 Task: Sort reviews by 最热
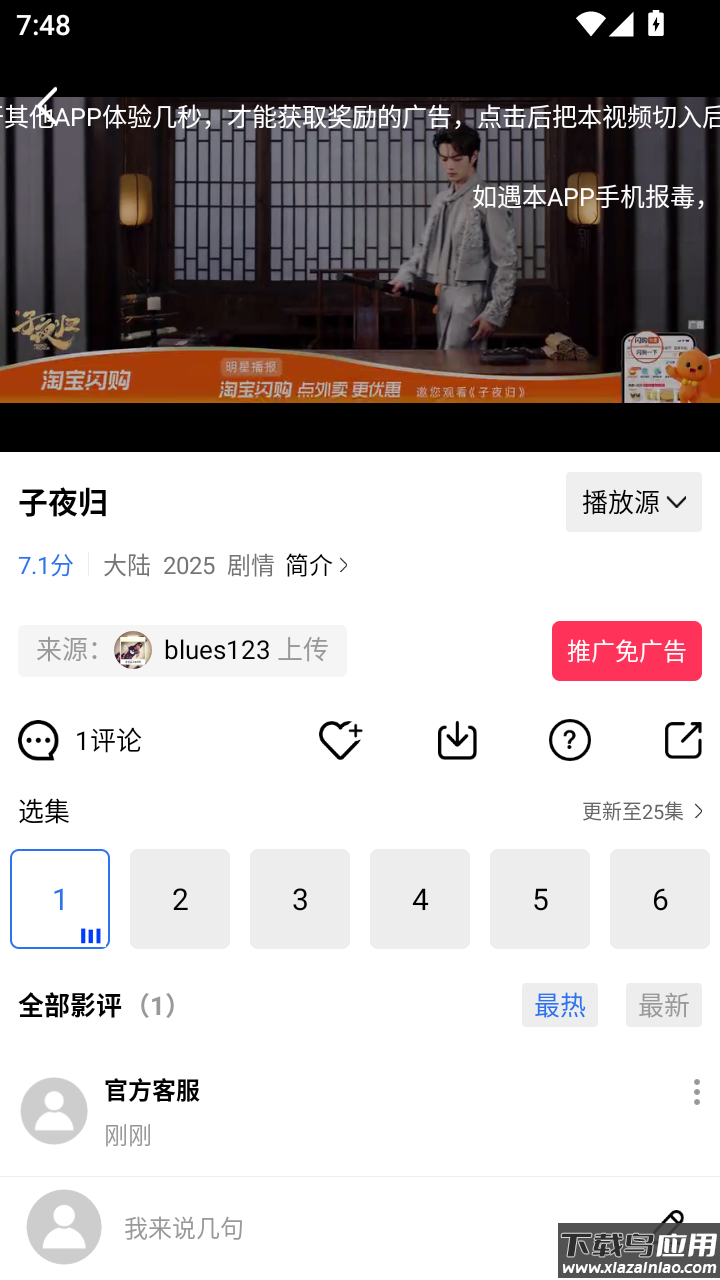[560, 1005]
